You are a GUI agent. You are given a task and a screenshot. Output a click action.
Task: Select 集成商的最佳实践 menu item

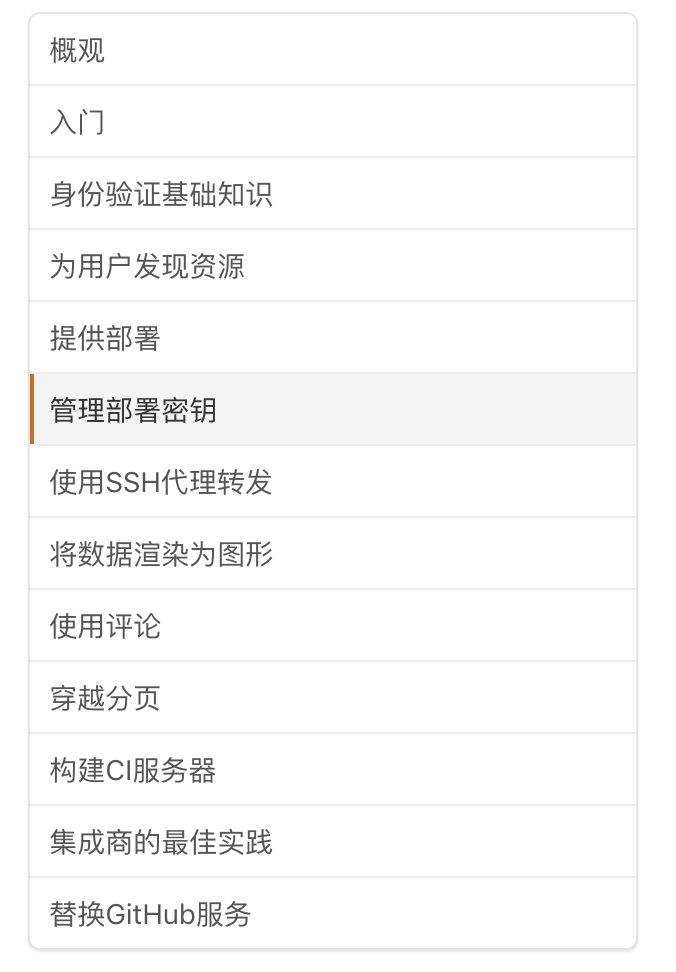[x=161, y=842]
